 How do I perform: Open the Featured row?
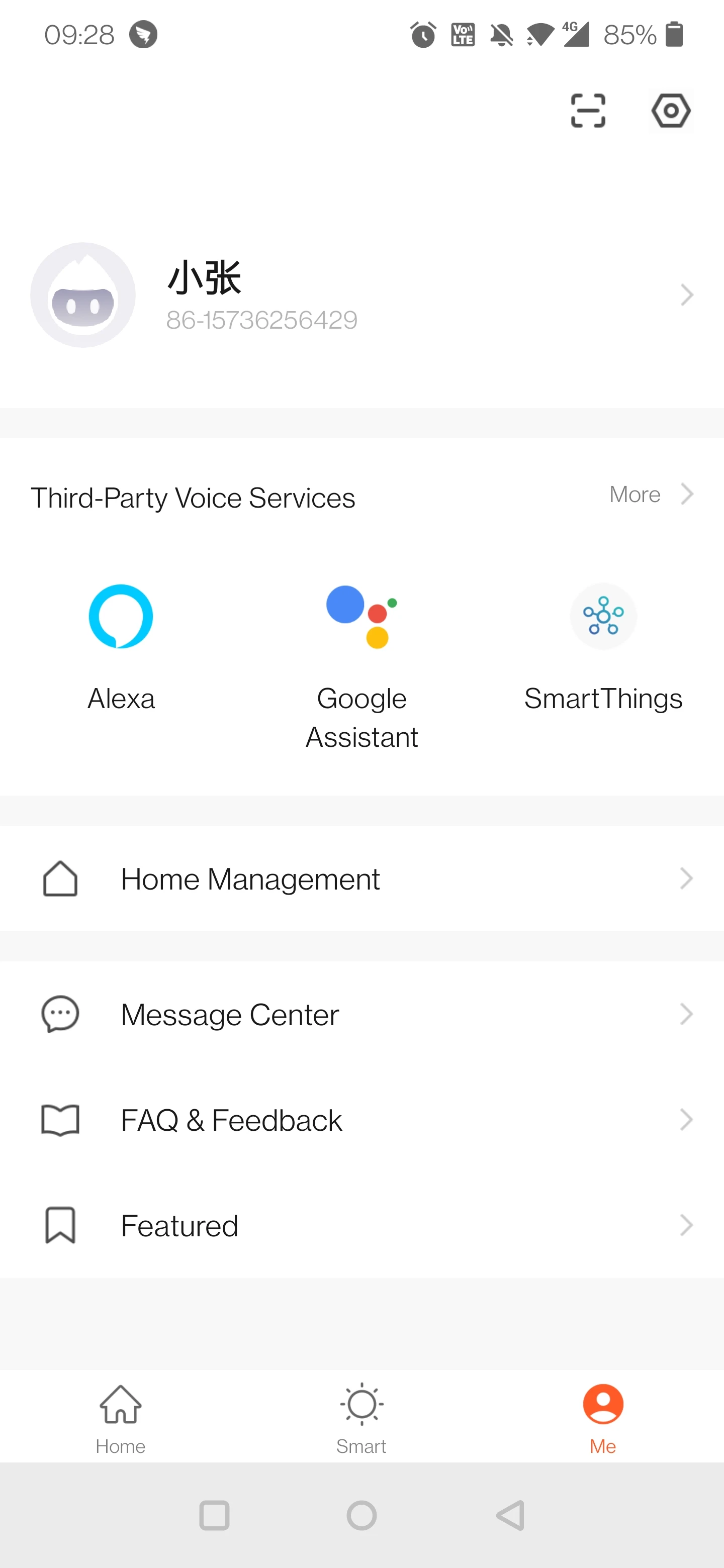[x=361, y=1225]
